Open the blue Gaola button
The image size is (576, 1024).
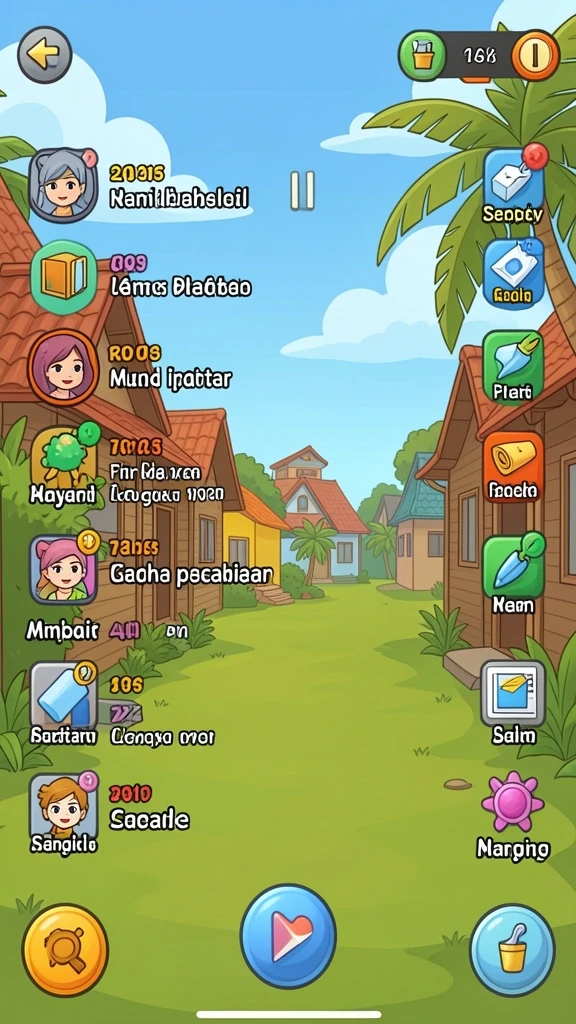pos(514,272)
